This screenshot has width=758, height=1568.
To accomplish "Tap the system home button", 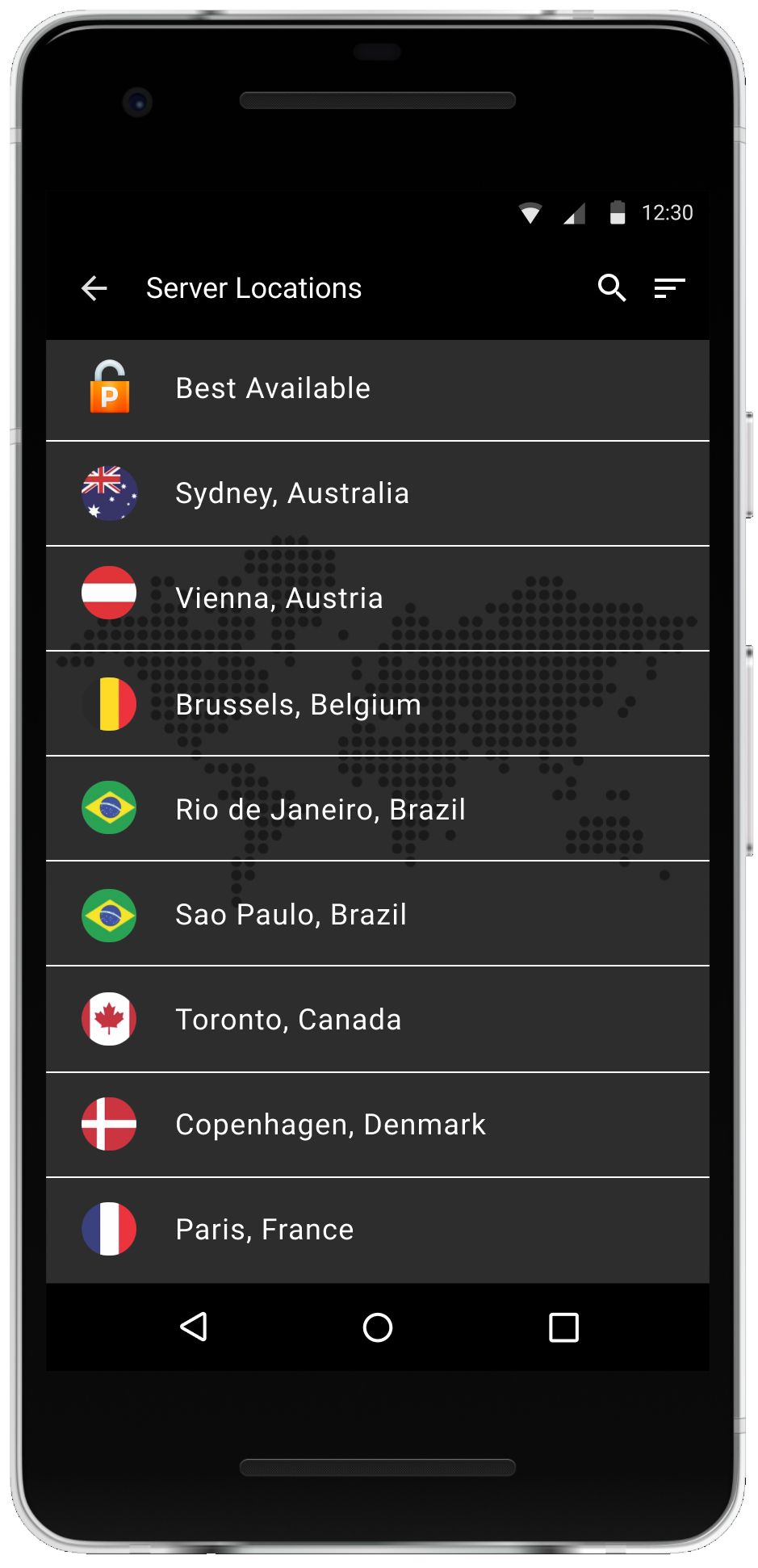I will pos(377,1327).
